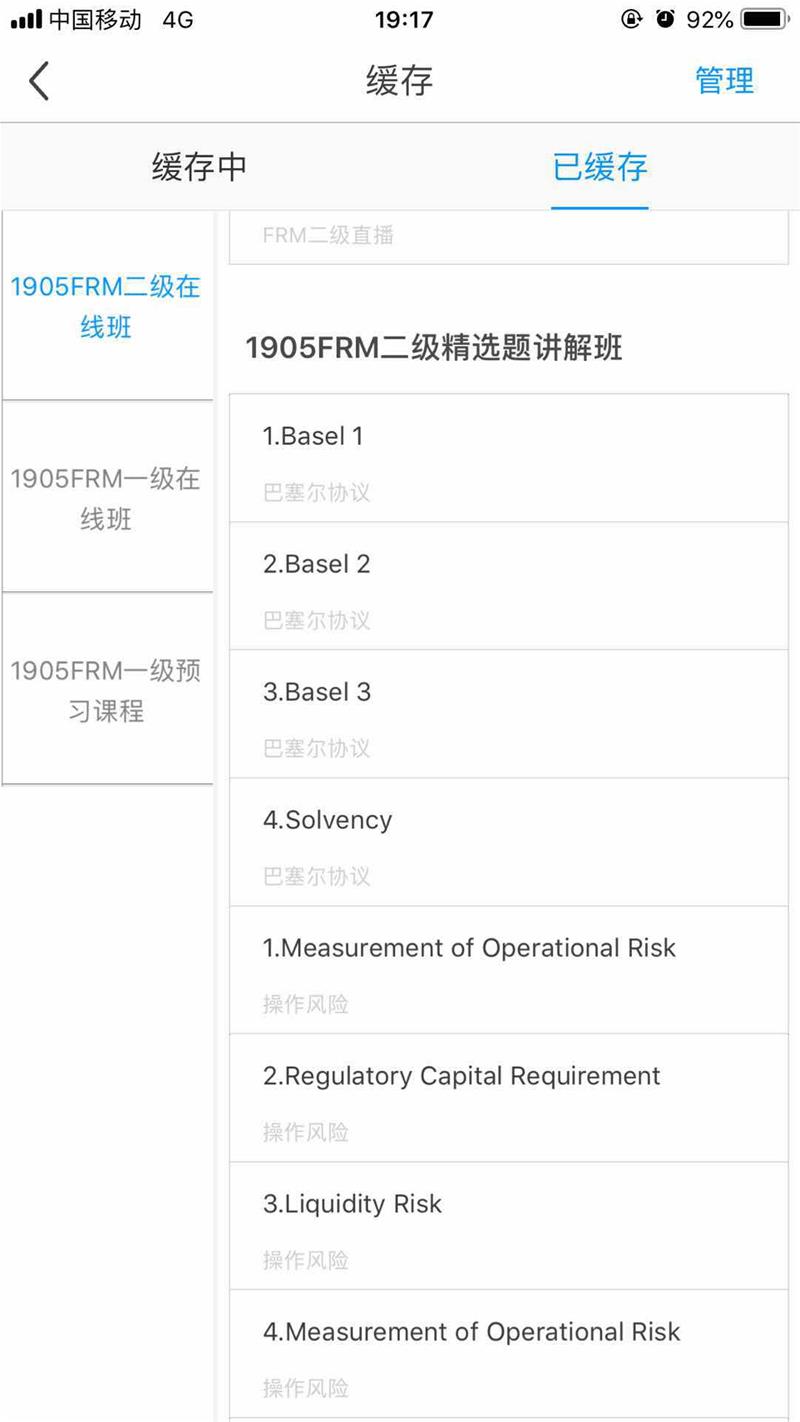Open 1905FRM一级在线班 course category
Screen dimensions: 800x1422
click(x=107, y=497)
